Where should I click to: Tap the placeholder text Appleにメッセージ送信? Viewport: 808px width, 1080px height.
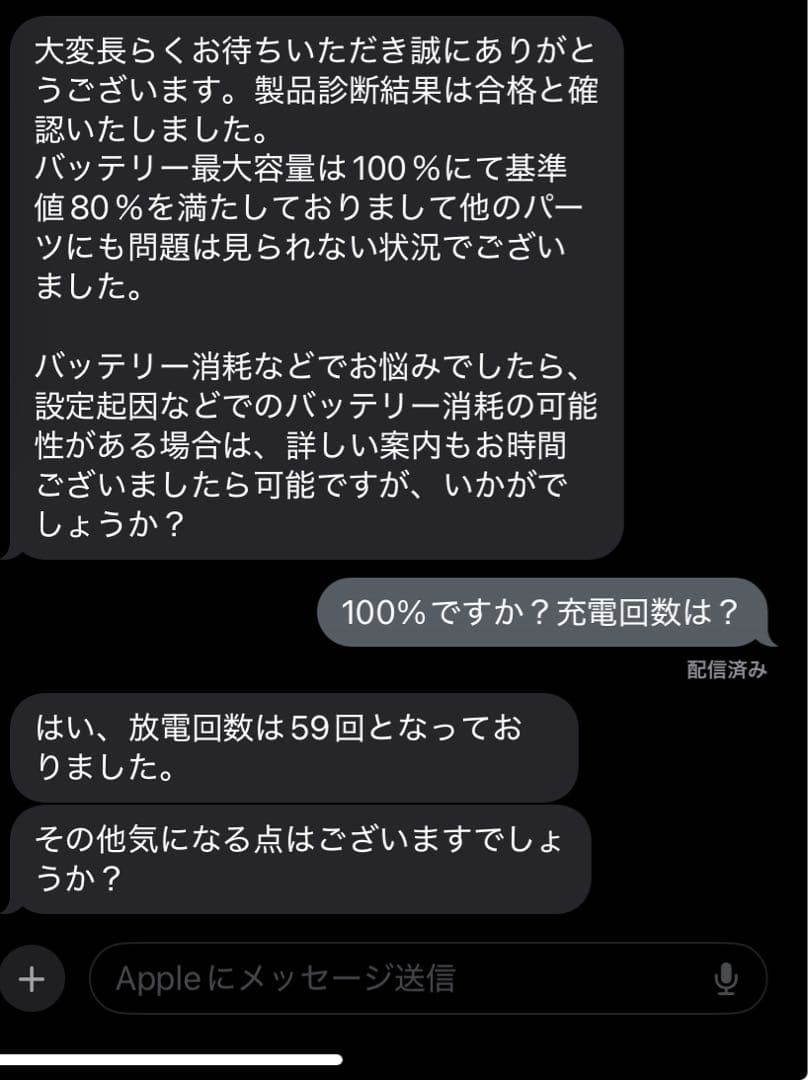coord(290,978)
